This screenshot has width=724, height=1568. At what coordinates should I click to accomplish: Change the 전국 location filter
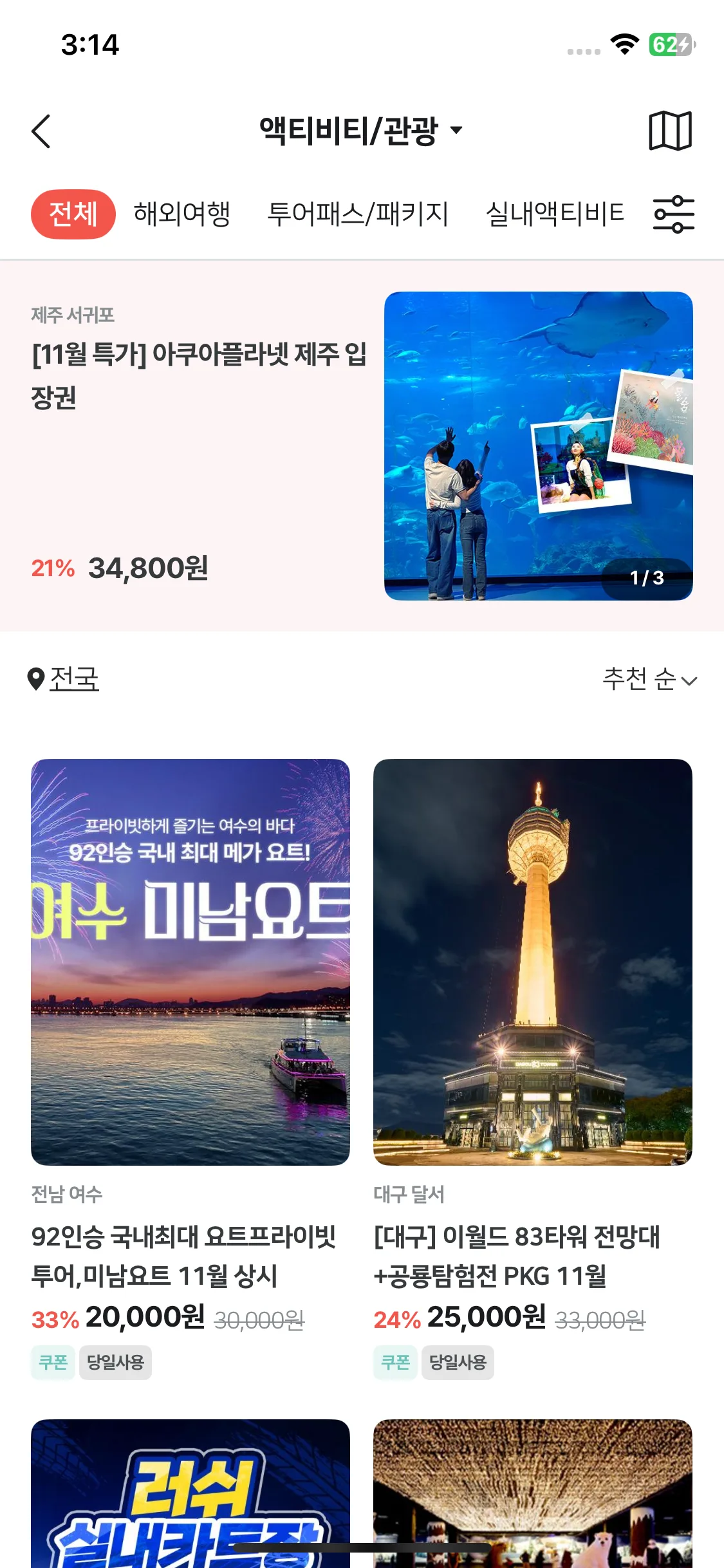[x=64, y=679]
